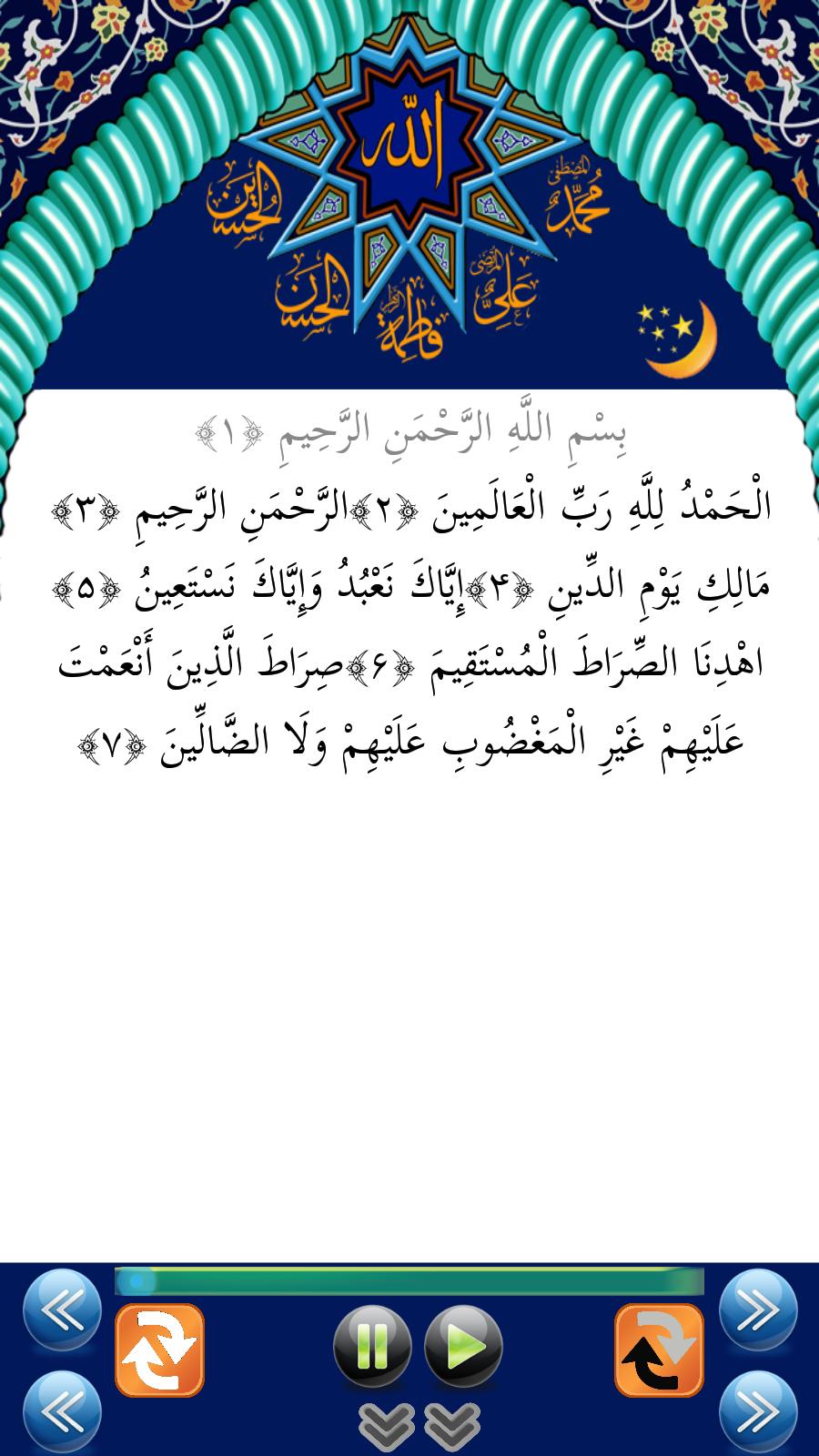
Task: Tap the lower-left blue double-arrow button
Action: [62, 1410]
